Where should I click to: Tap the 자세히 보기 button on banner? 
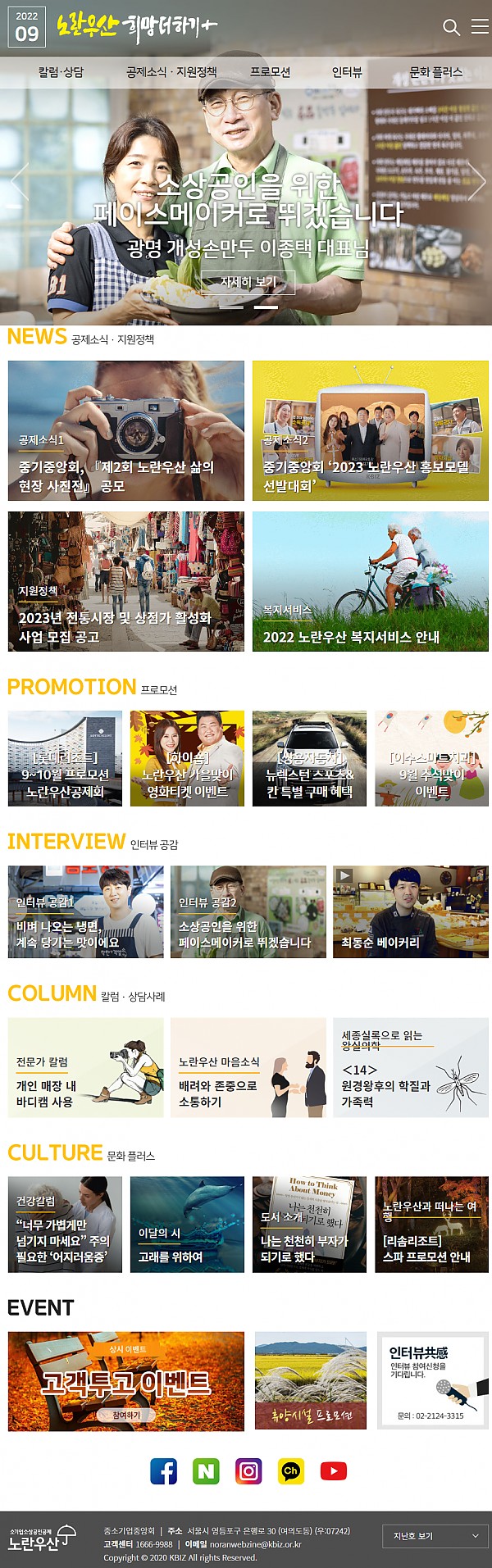[x=248, y=282]
